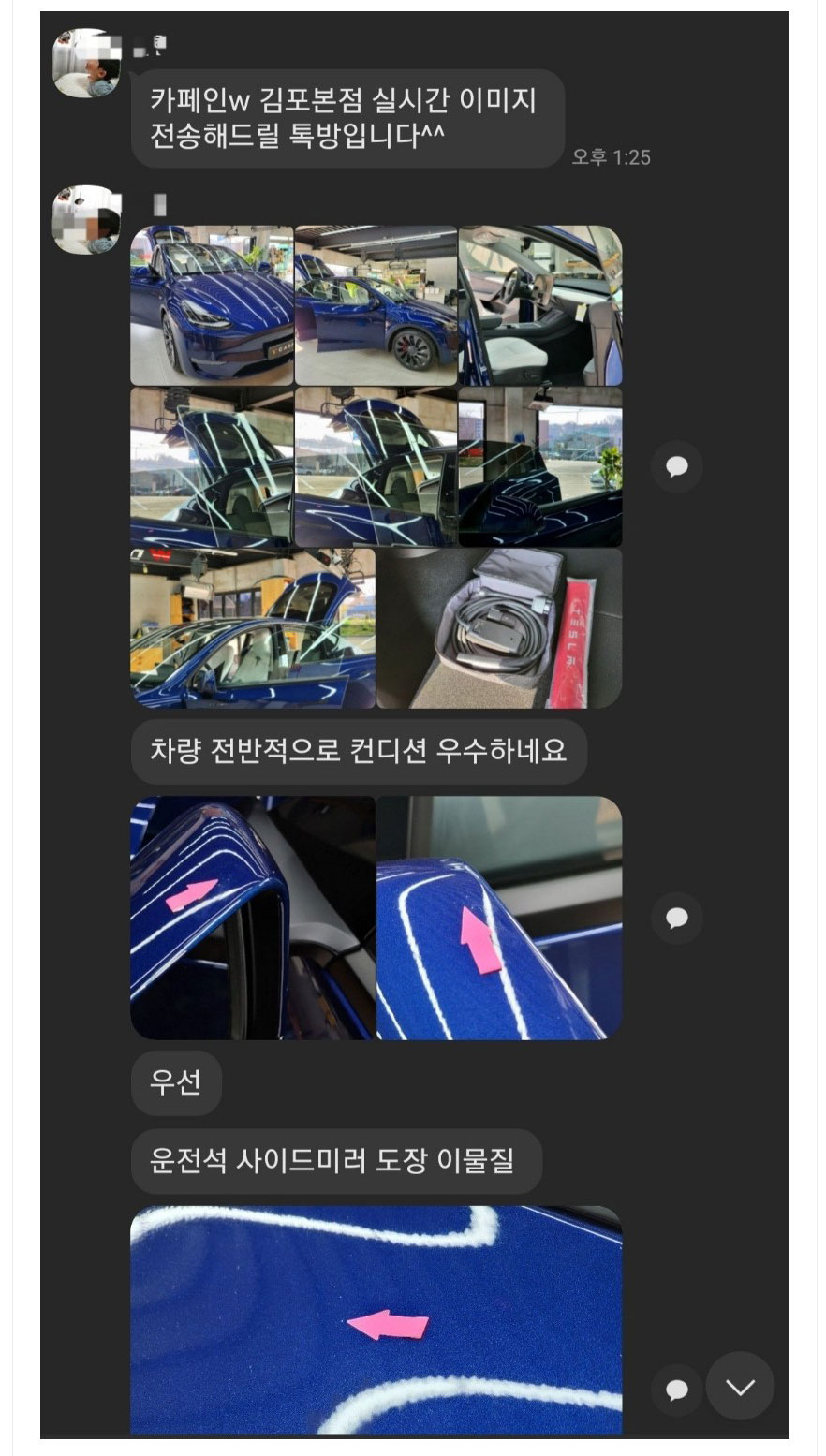Open the right side mirror close-up photo
This screenshot has width=826, height=1456.
click(499, 918)
